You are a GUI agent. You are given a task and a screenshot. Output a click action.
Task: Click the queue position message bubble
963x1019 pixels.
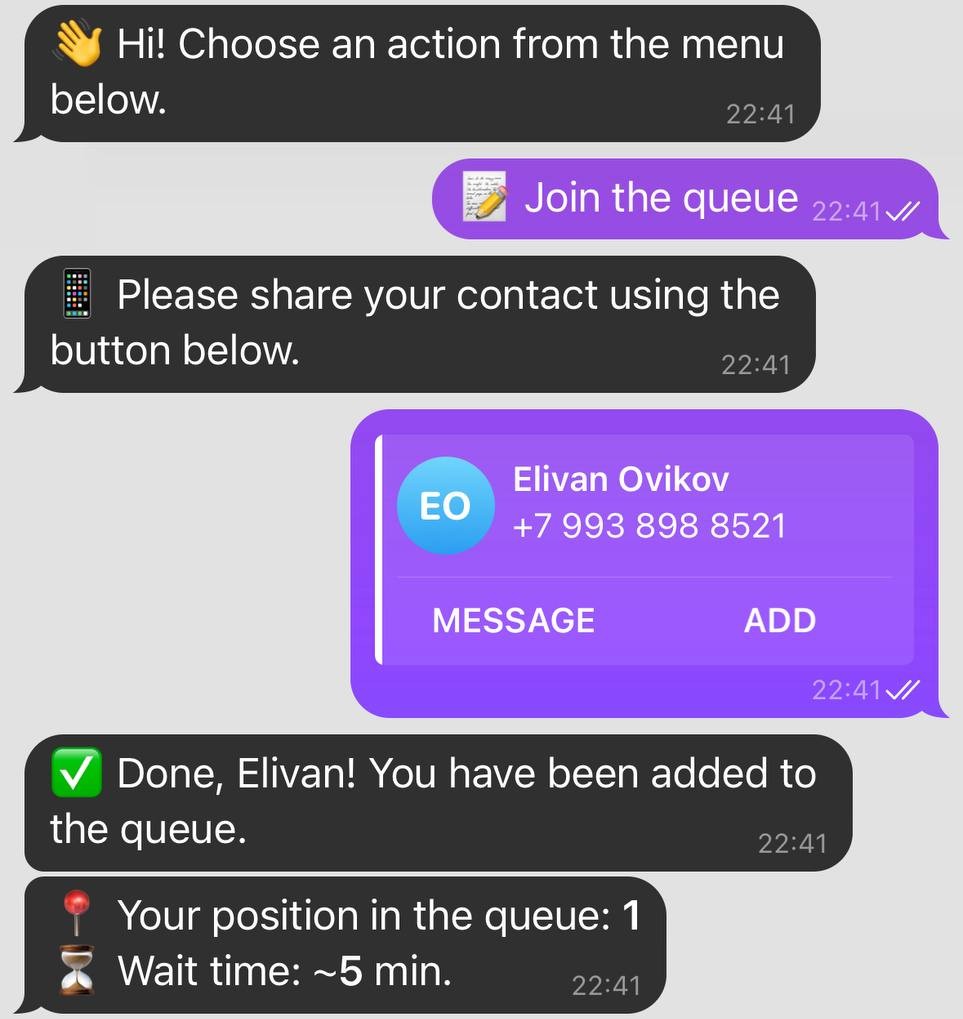pos(340,940)
